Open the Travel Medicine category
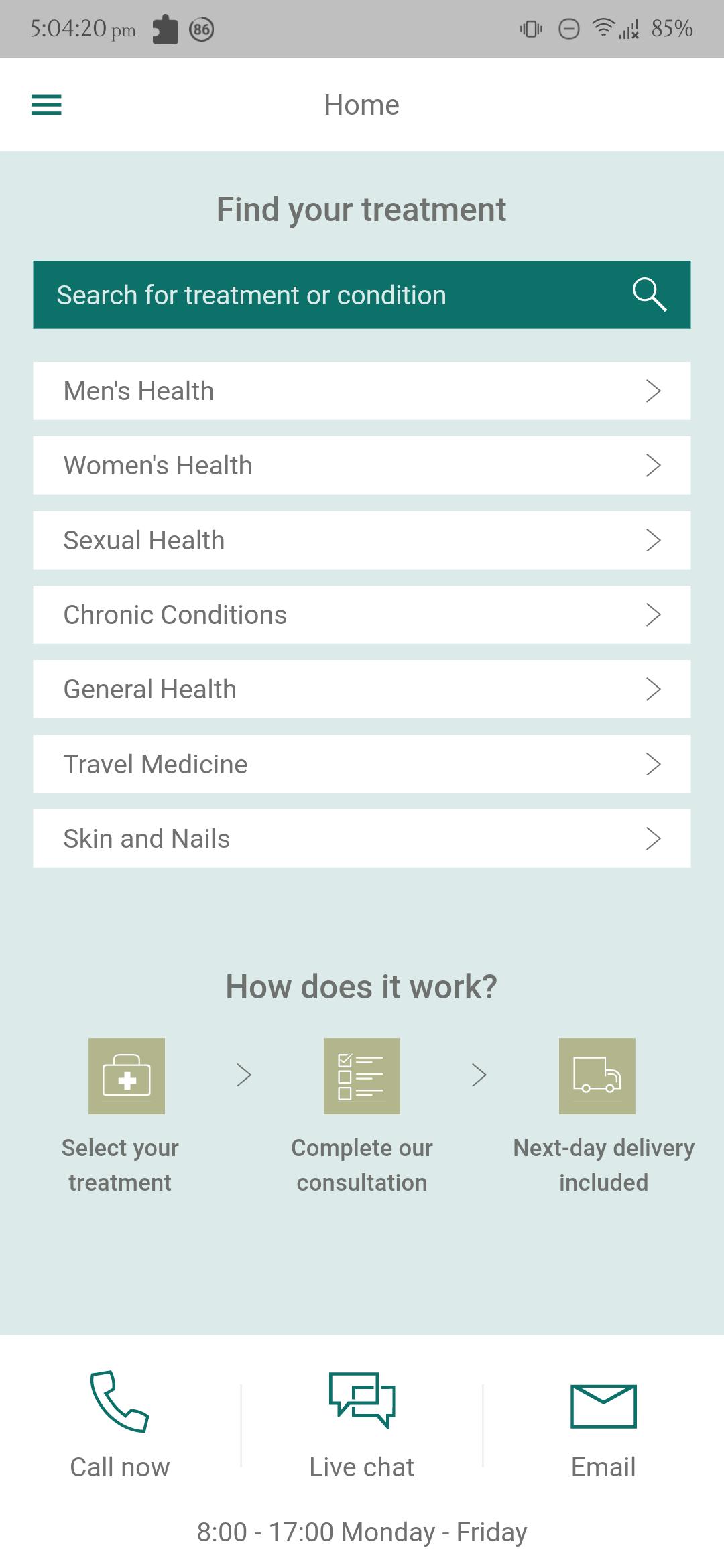Image resolution: width=724 pixels, height=1568 pixels. coord(362,764)
